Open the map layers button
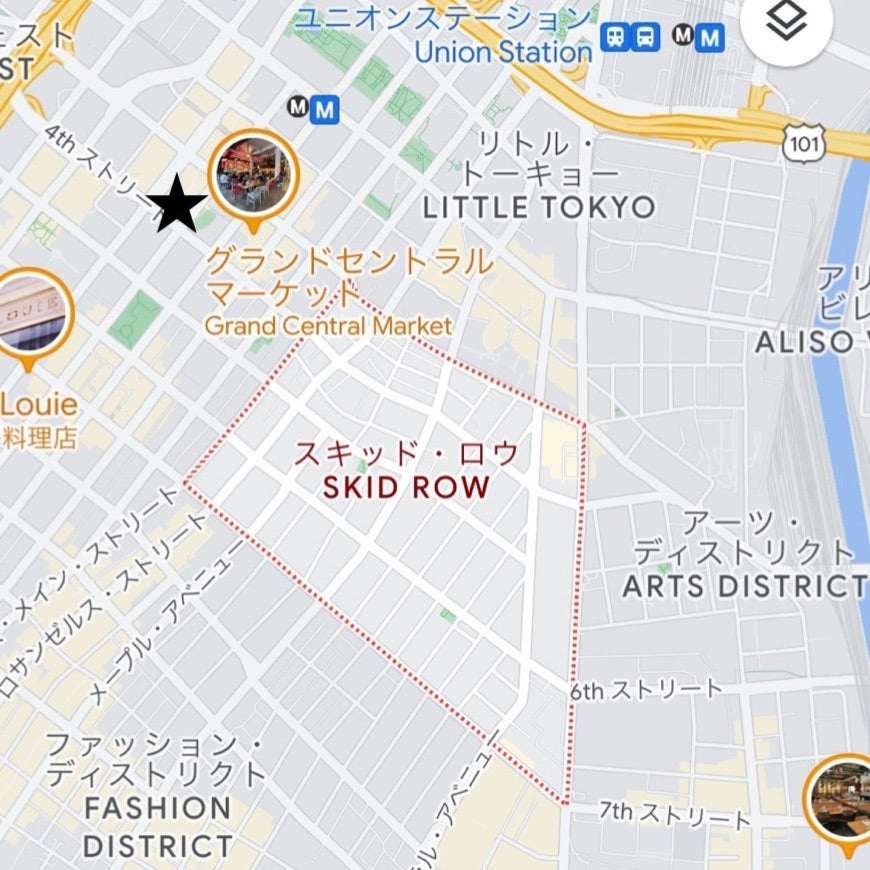 tap(787, 23)
